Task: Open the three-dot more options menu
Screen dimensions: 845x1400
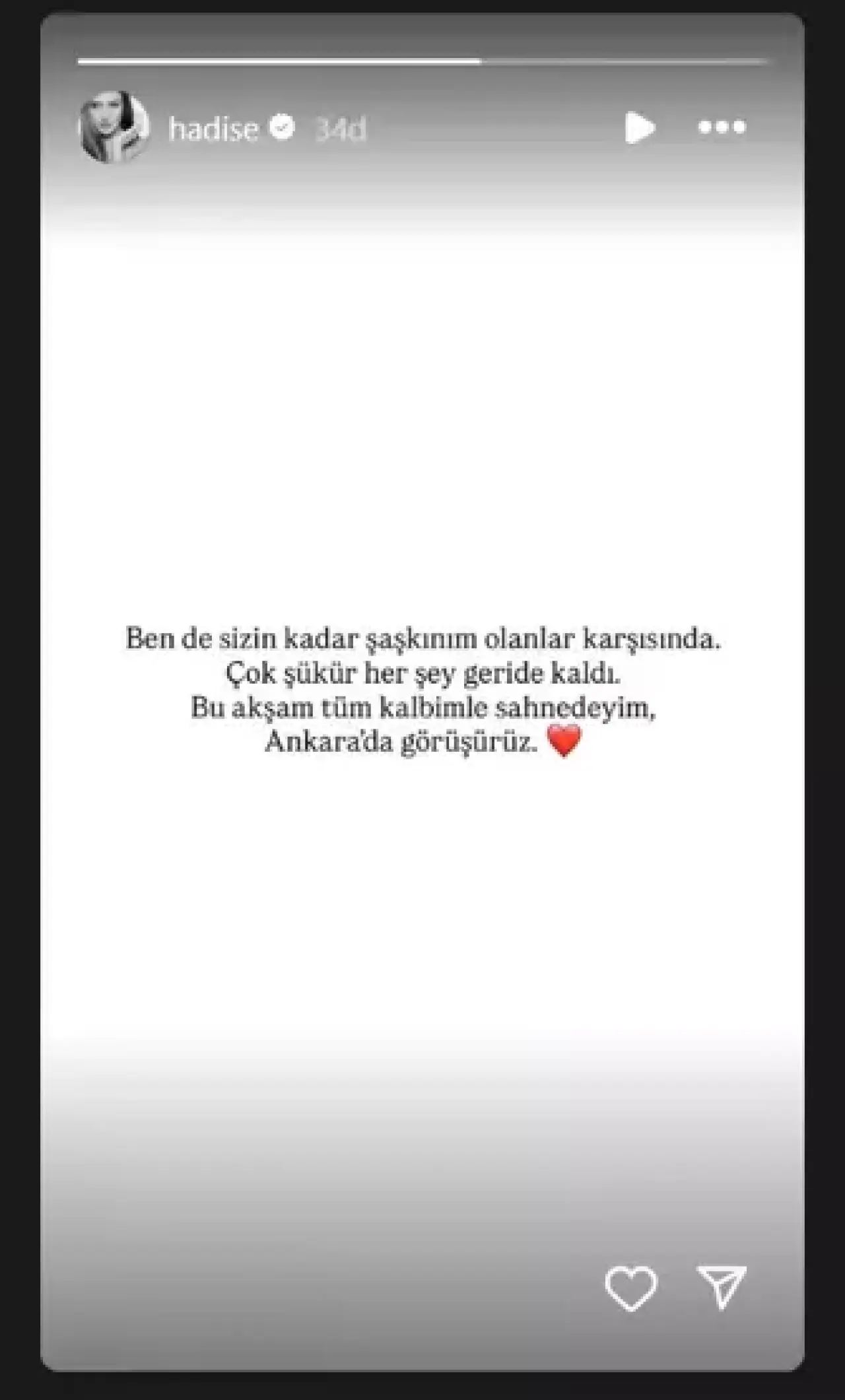Action: tap(722, 127)
